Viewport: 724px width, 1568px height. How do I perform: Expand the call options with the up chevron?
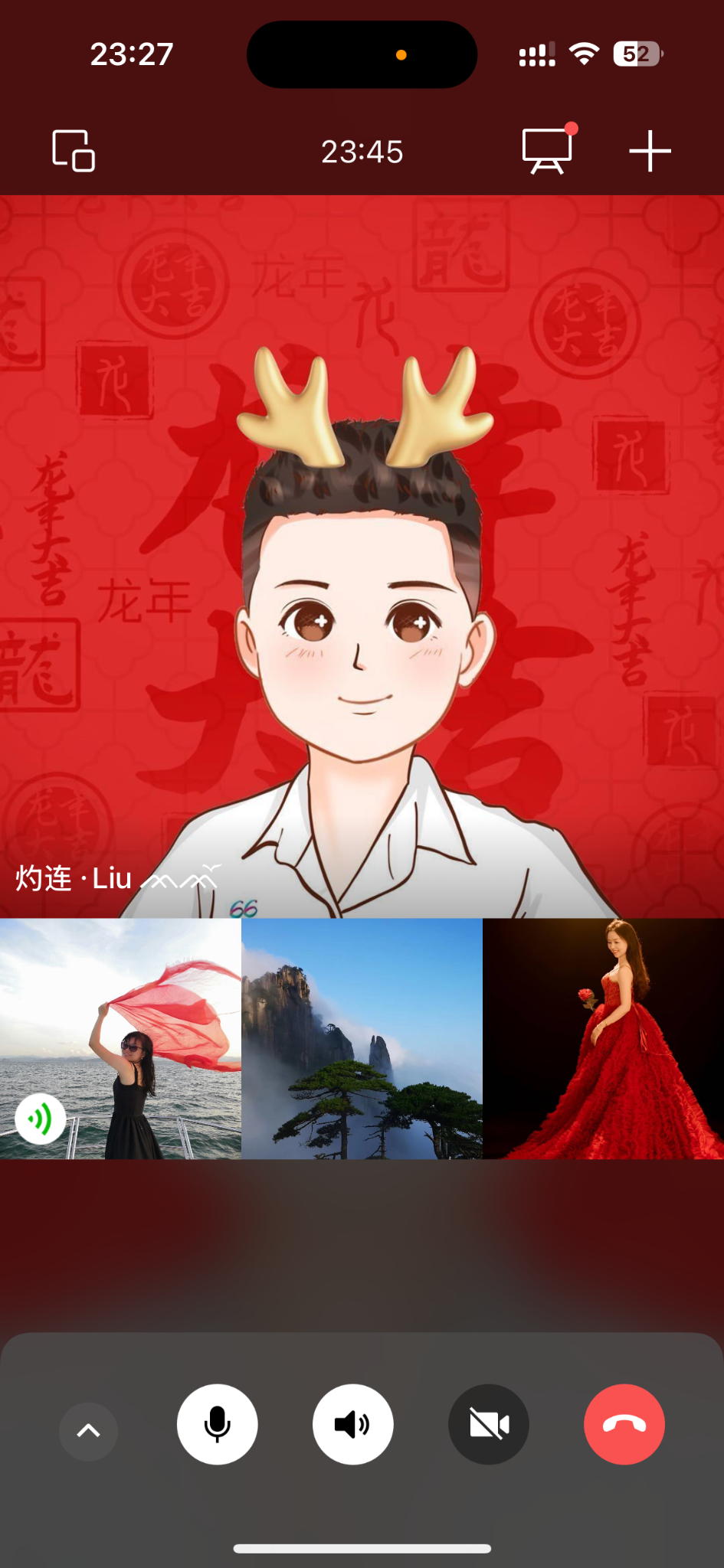[x=89, y=1431]
